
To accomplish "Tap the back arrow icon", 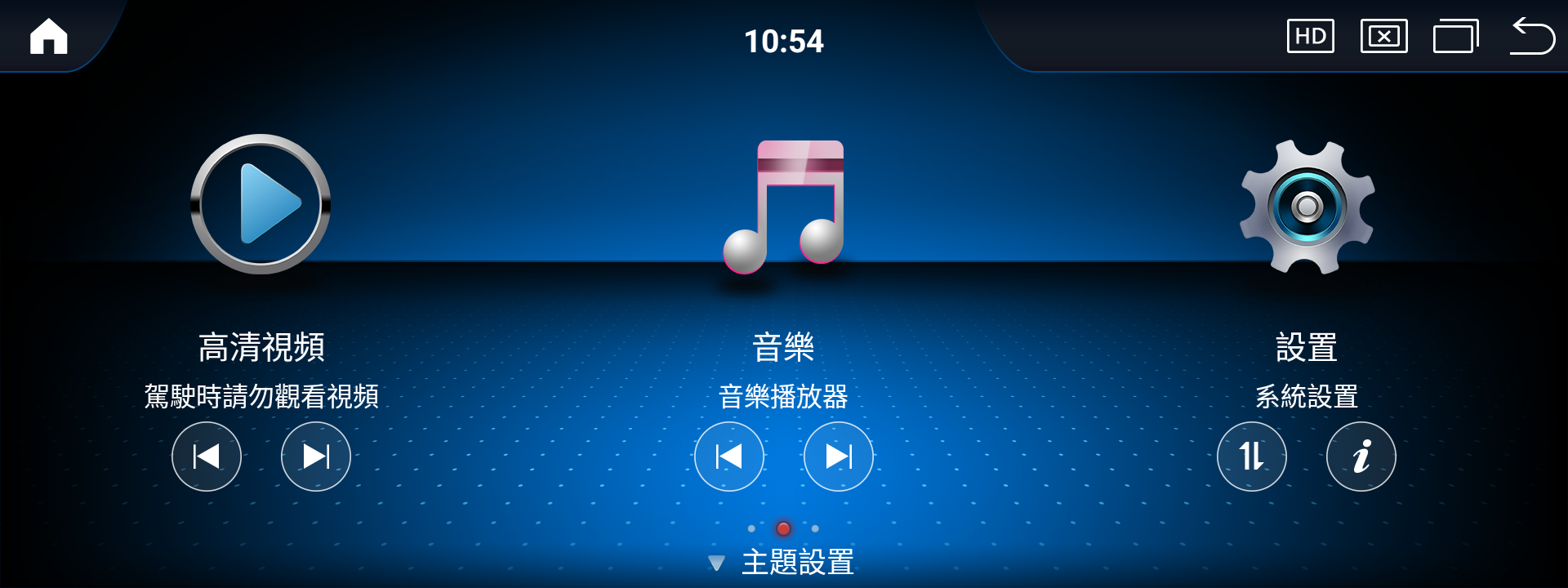I will pyautogui.click(x=1532, y=36).
